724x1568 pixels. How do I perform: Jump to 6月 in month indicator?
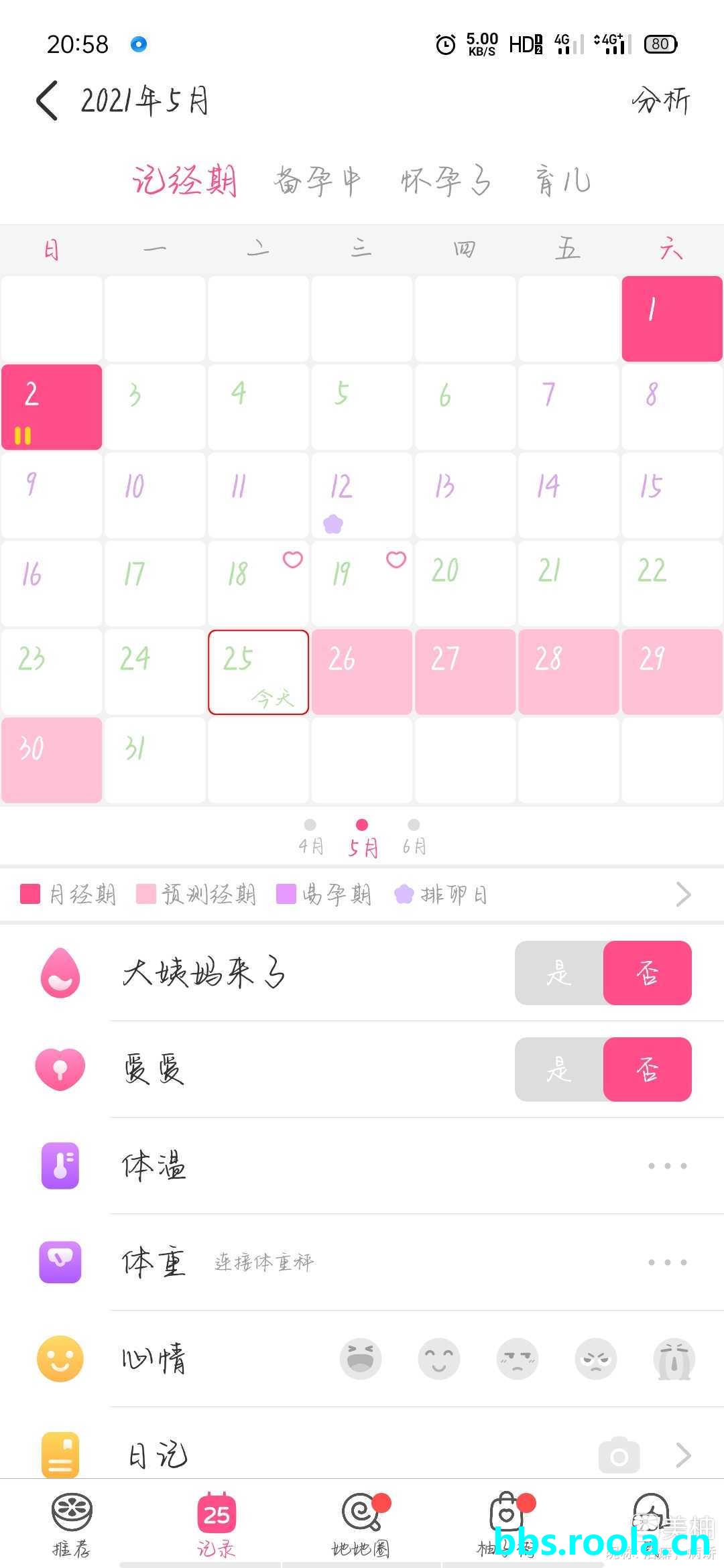pos(414,838)
